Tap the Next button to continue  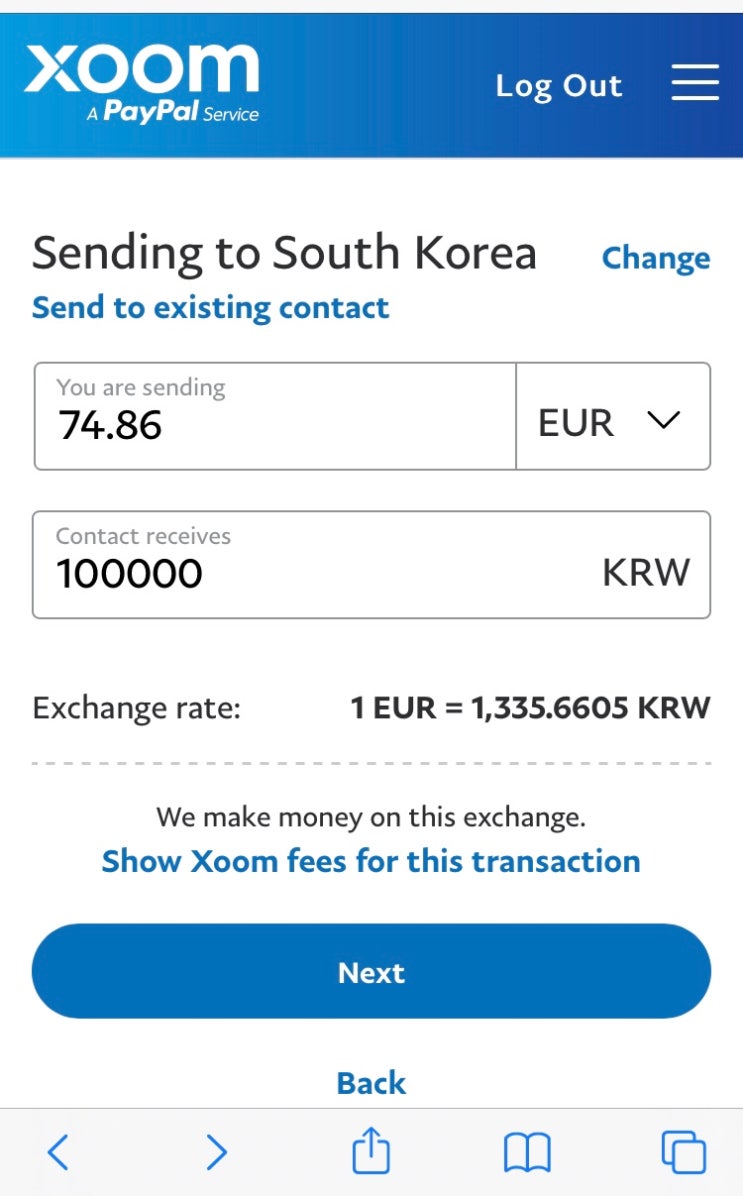[371, 970]
